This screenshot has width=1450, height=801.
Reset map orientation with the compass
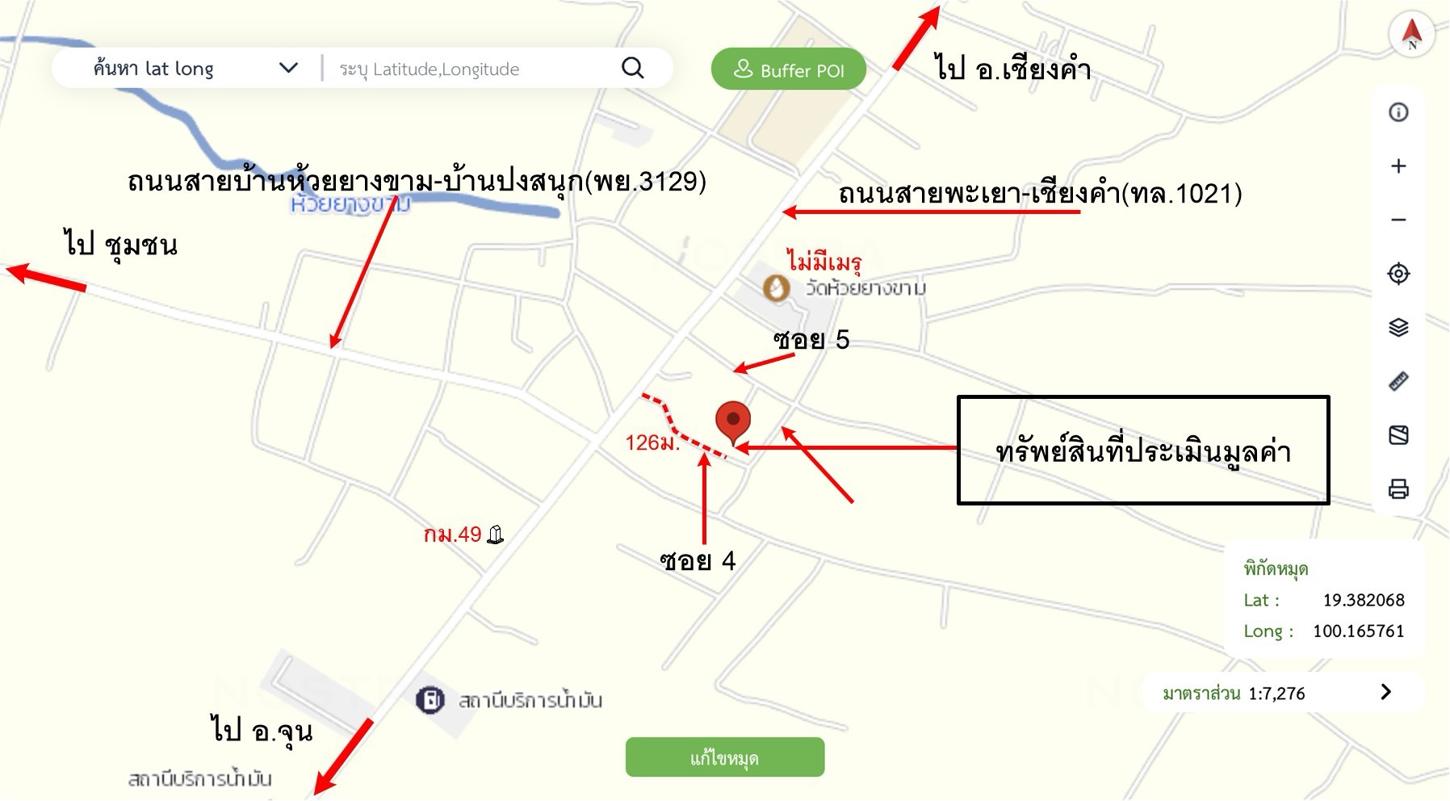[x=1411, y=35]
